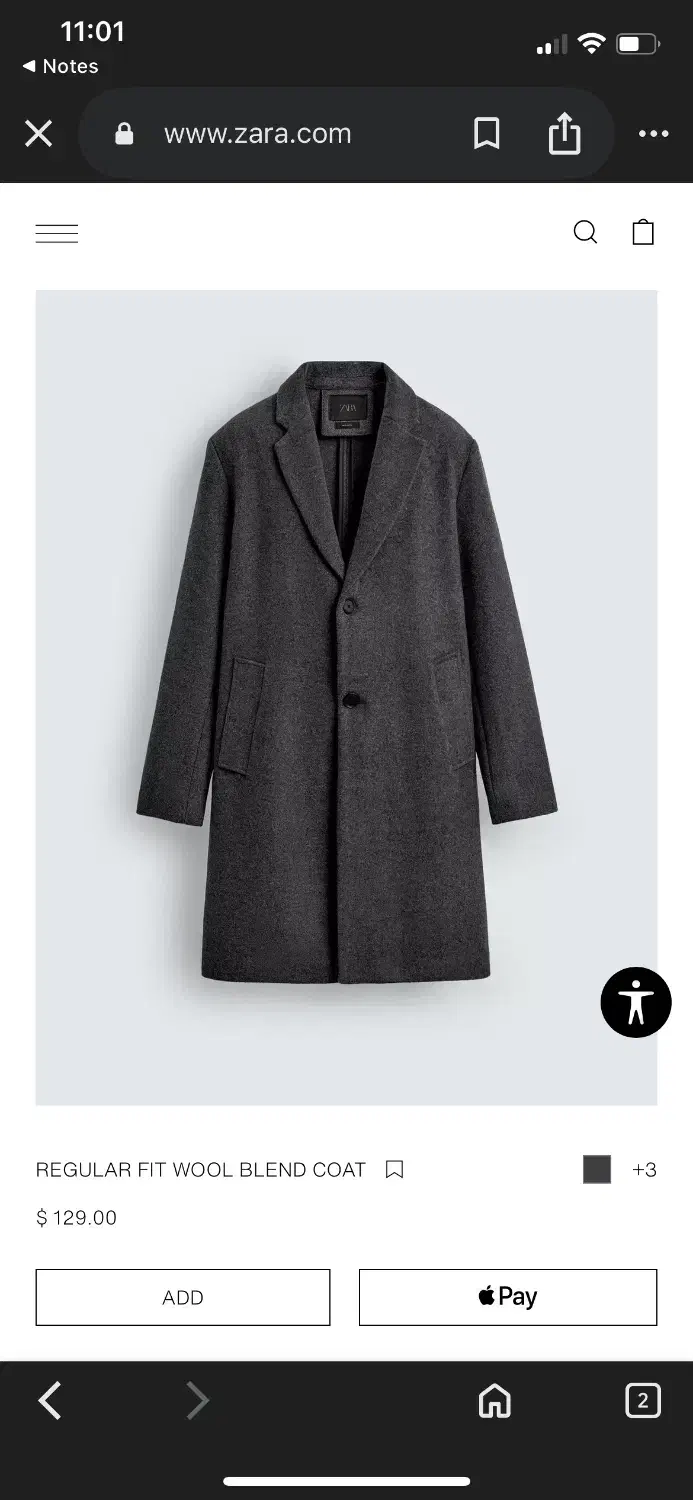Go to the browser home page
The height and width of the screenshot is (1500, 693).
click(x=494, y=1401)
